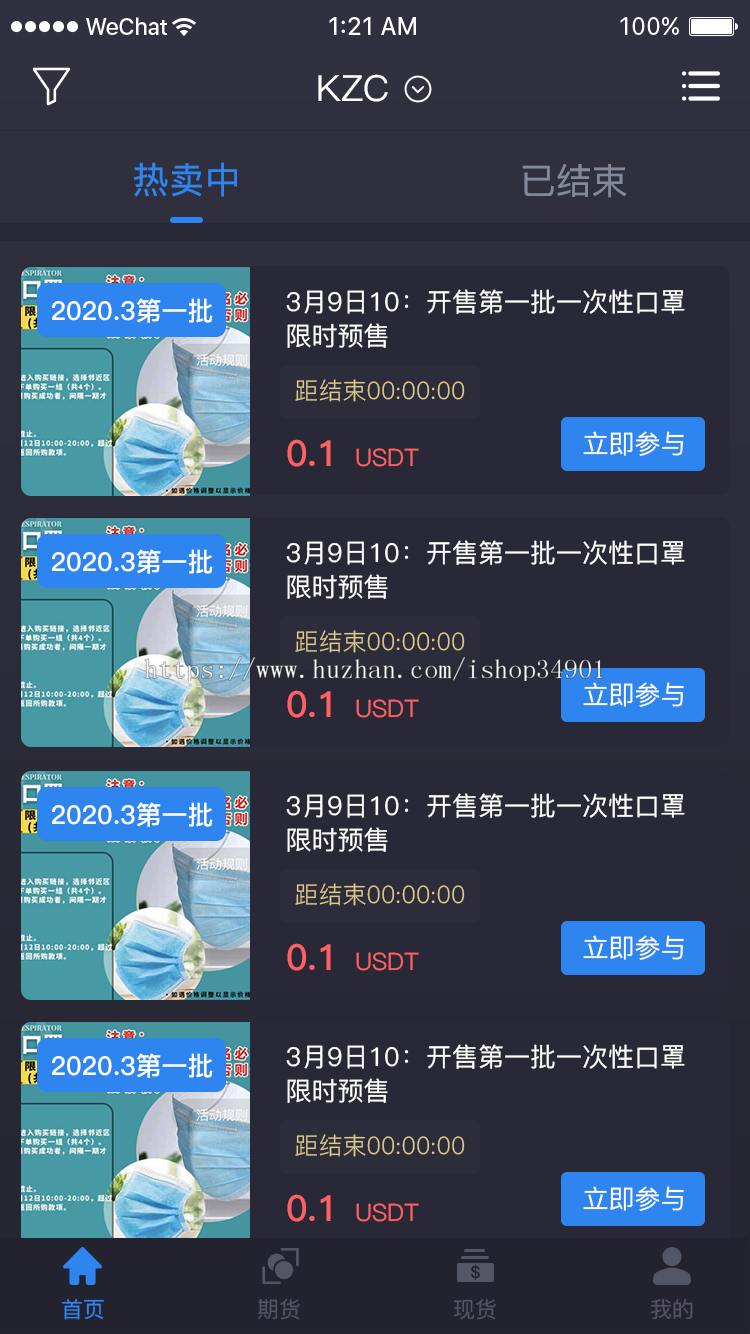Screen dimensions: 750x1334
Task: Click 立即参与 on the first mask listing
Action: pos(633,444)
